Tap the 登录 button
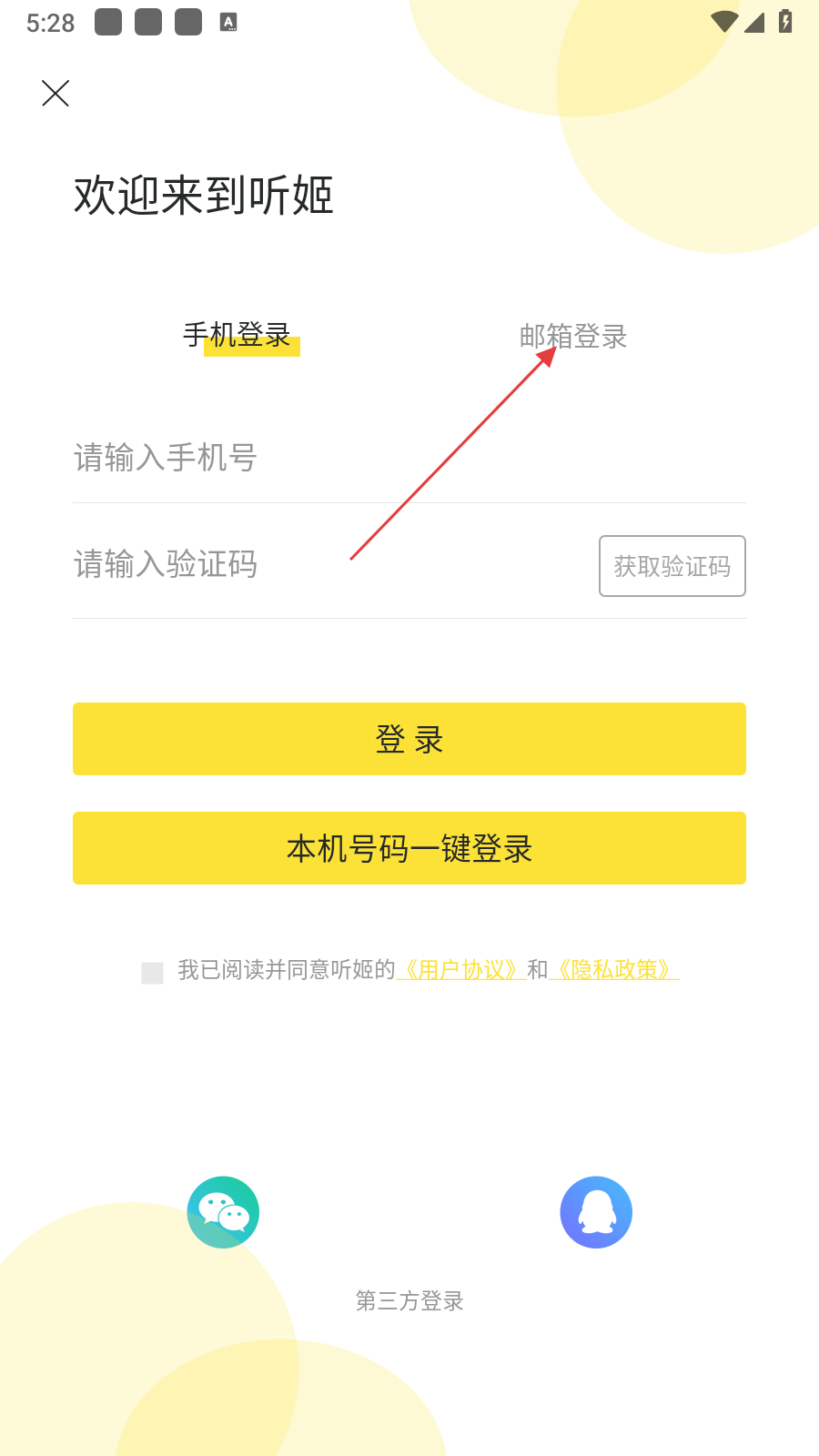 (409, 739)
